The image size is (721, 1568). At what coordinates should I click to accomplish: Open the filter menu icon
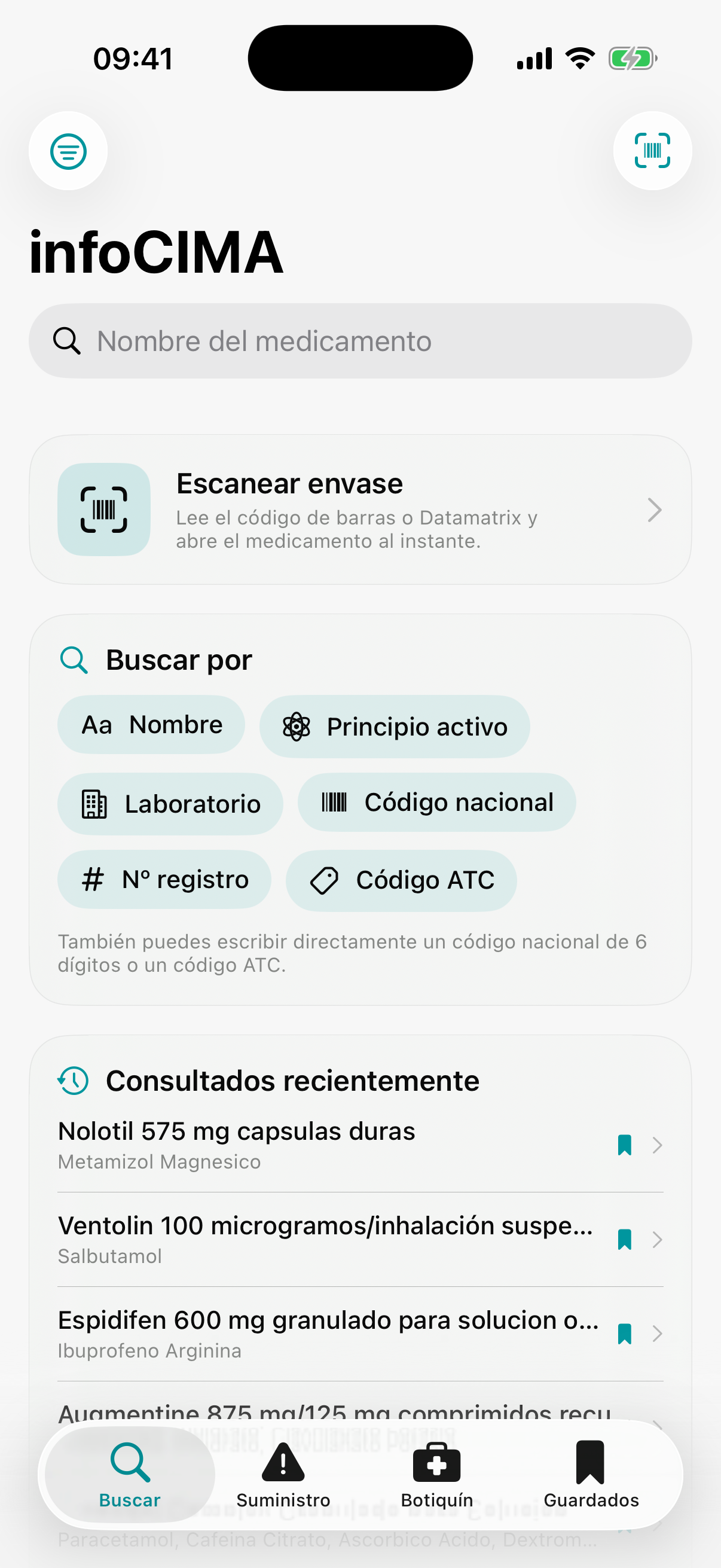[x=68, y=151]
